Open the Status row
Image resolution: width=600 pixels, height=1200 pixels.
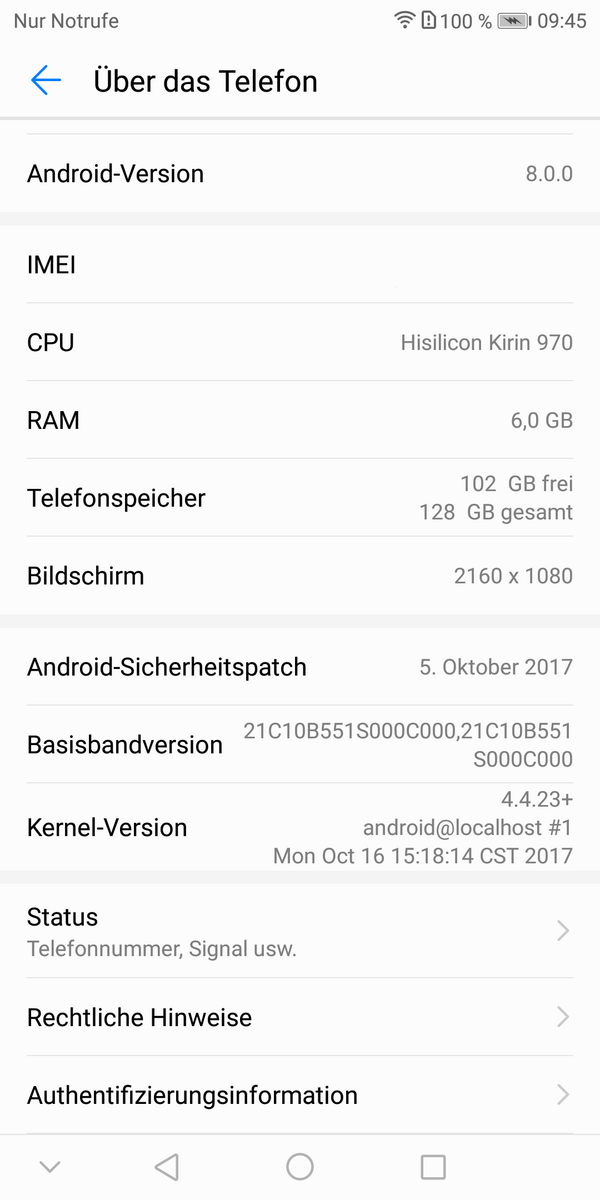(300, 931)
